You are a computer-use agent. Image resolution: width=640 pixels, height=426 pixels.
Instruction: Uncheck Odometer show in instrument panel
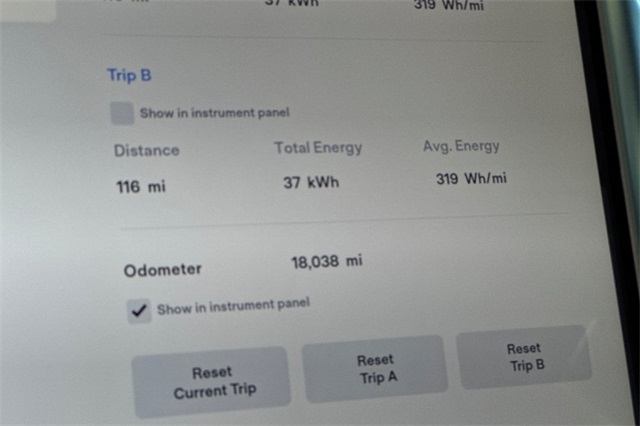coord(139,310)
